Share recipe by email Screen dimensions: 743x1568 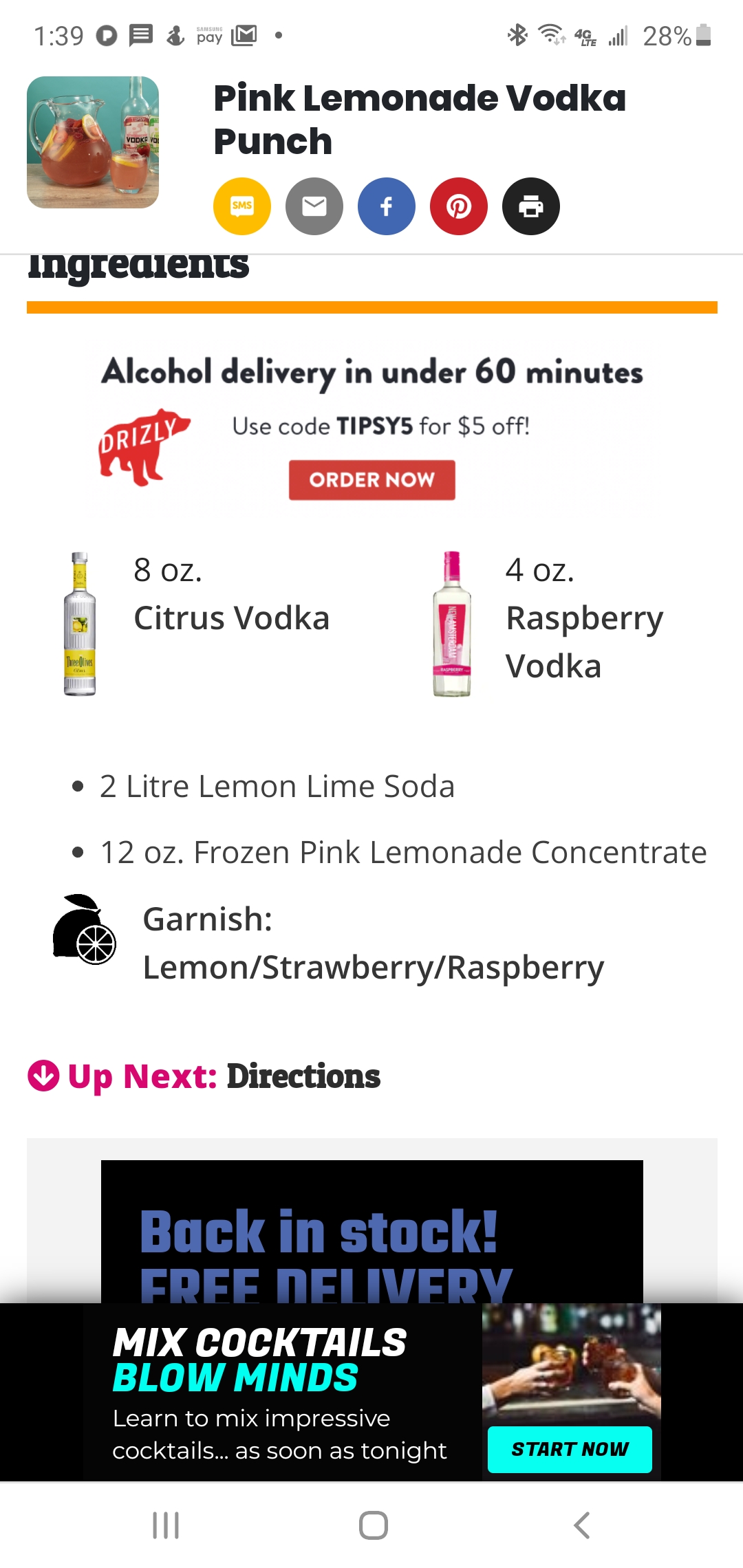pyautogui.click(x=314, y=206)
